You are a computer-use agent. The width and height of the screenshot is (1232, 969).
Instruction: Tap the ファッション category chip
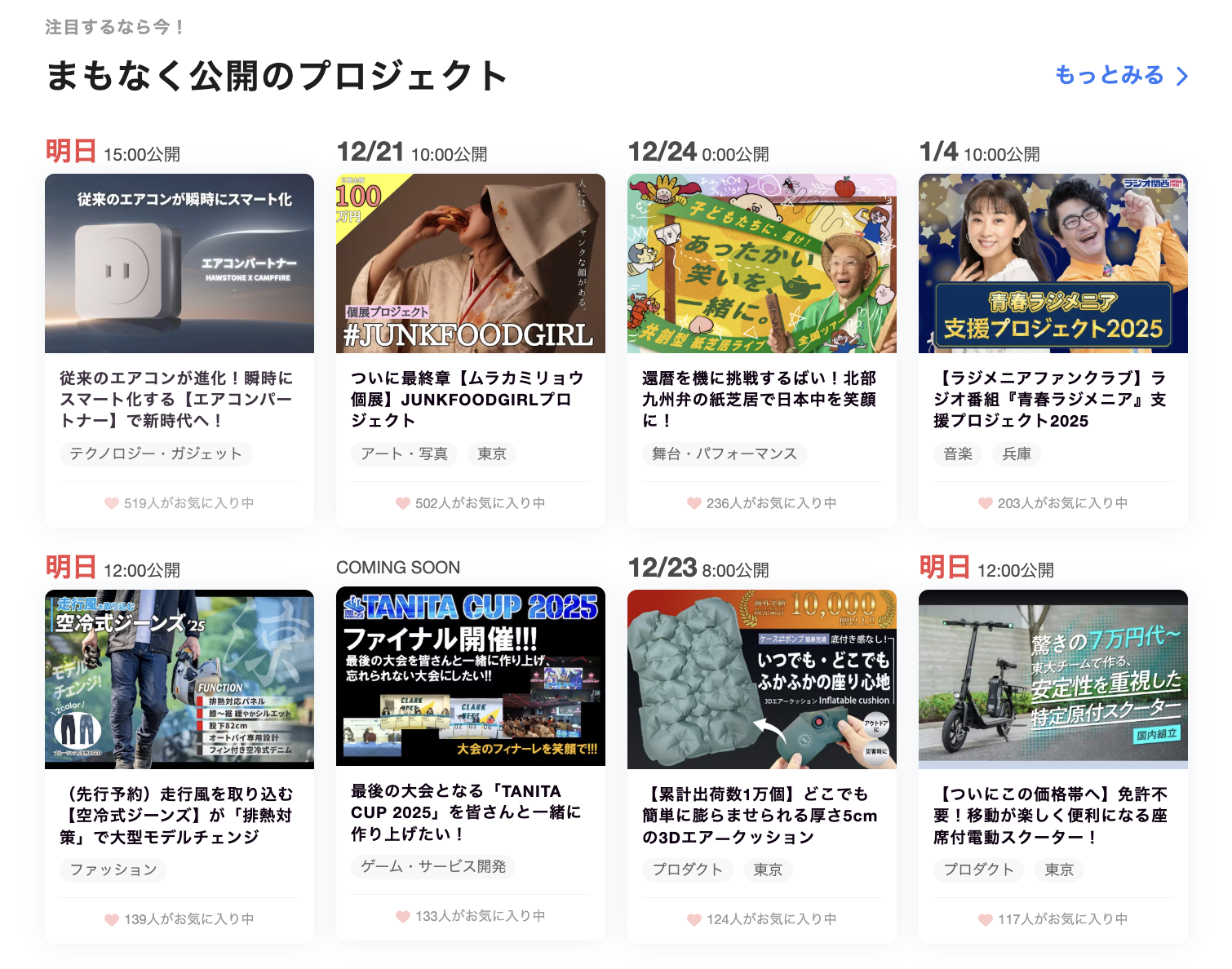pyautogui.click(x=113, y=869)
